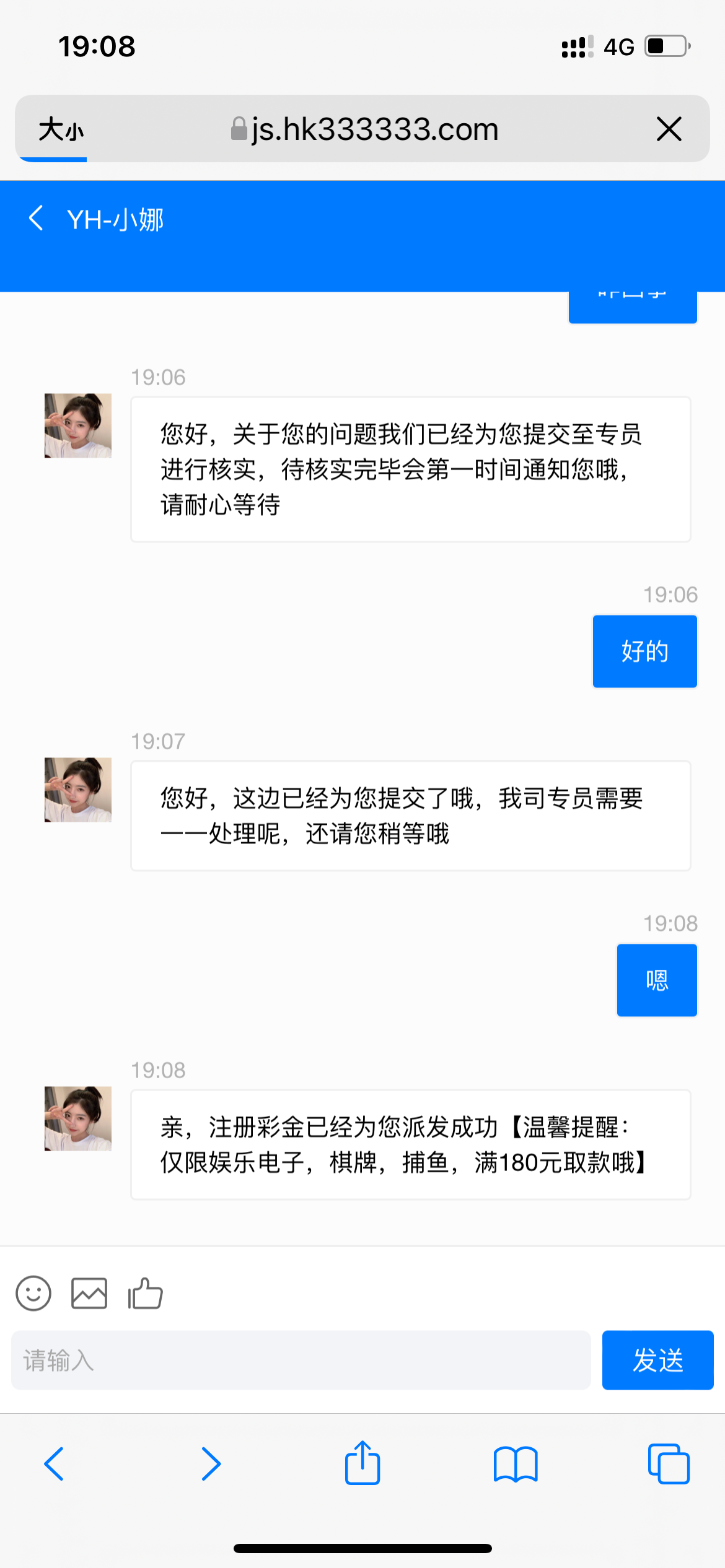Tap the js.hk333333.com address bar
Screen dimensions: 725x1568
[x=366, y=129]
